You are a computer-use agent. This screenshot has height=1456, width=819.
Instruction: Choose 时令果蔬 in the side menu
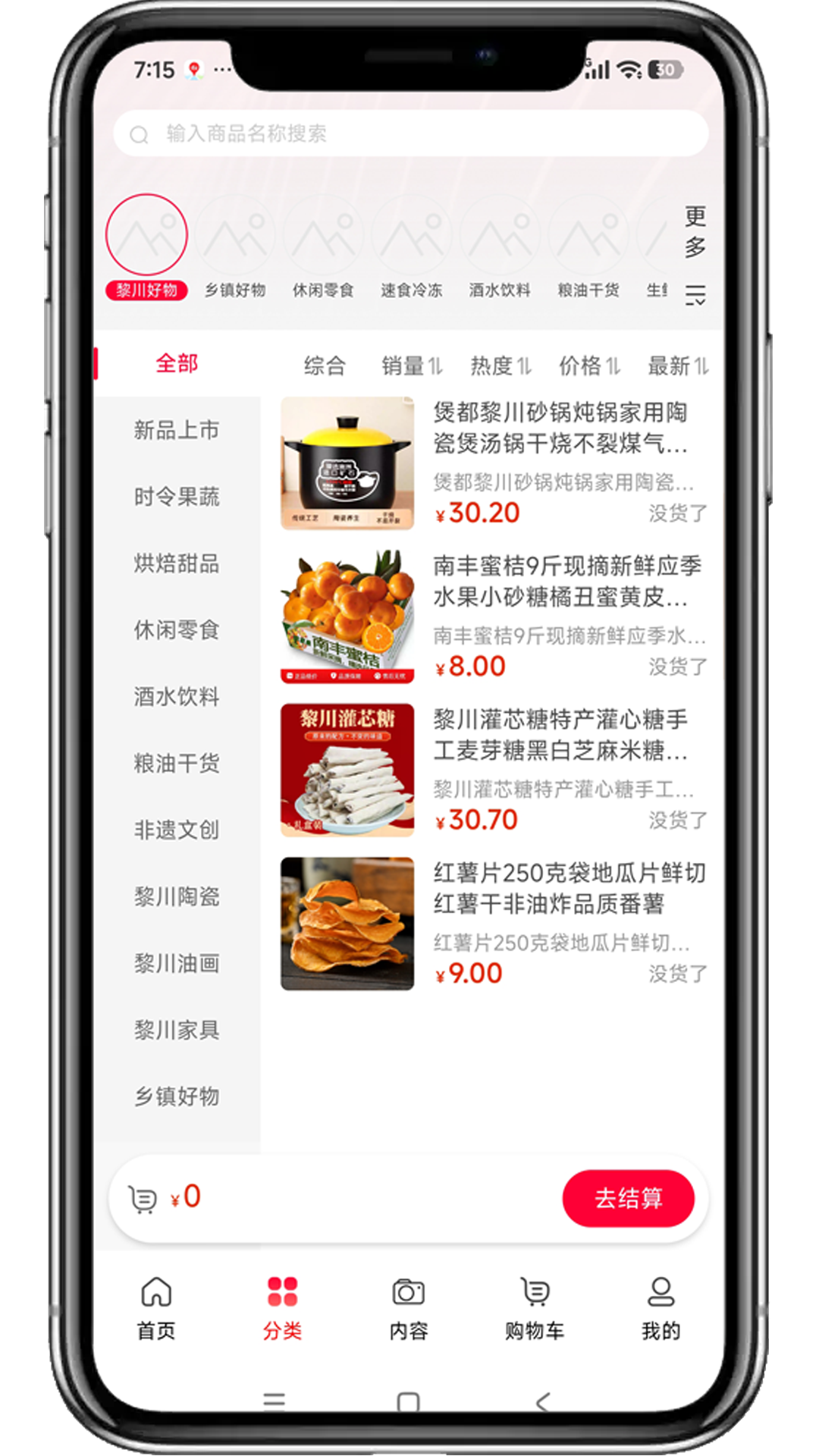(177, 497)
